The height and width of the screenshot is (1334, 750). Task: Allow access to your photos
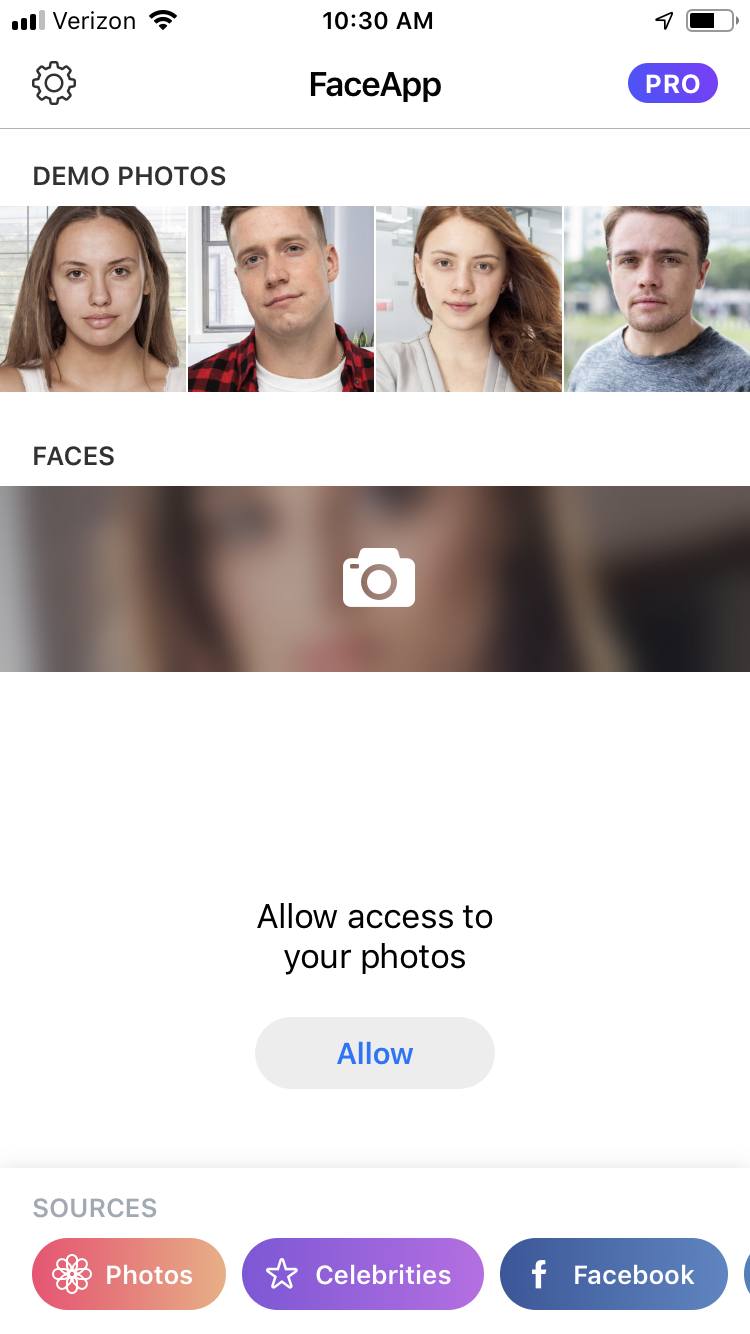point(375,1053)
